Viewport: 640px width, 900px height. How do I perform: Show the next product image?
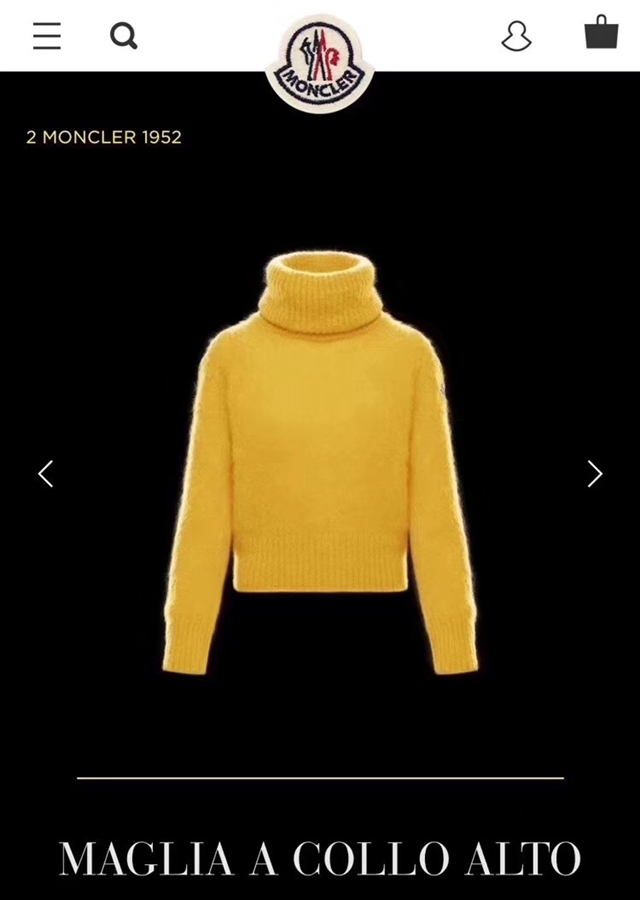point(595,473)
